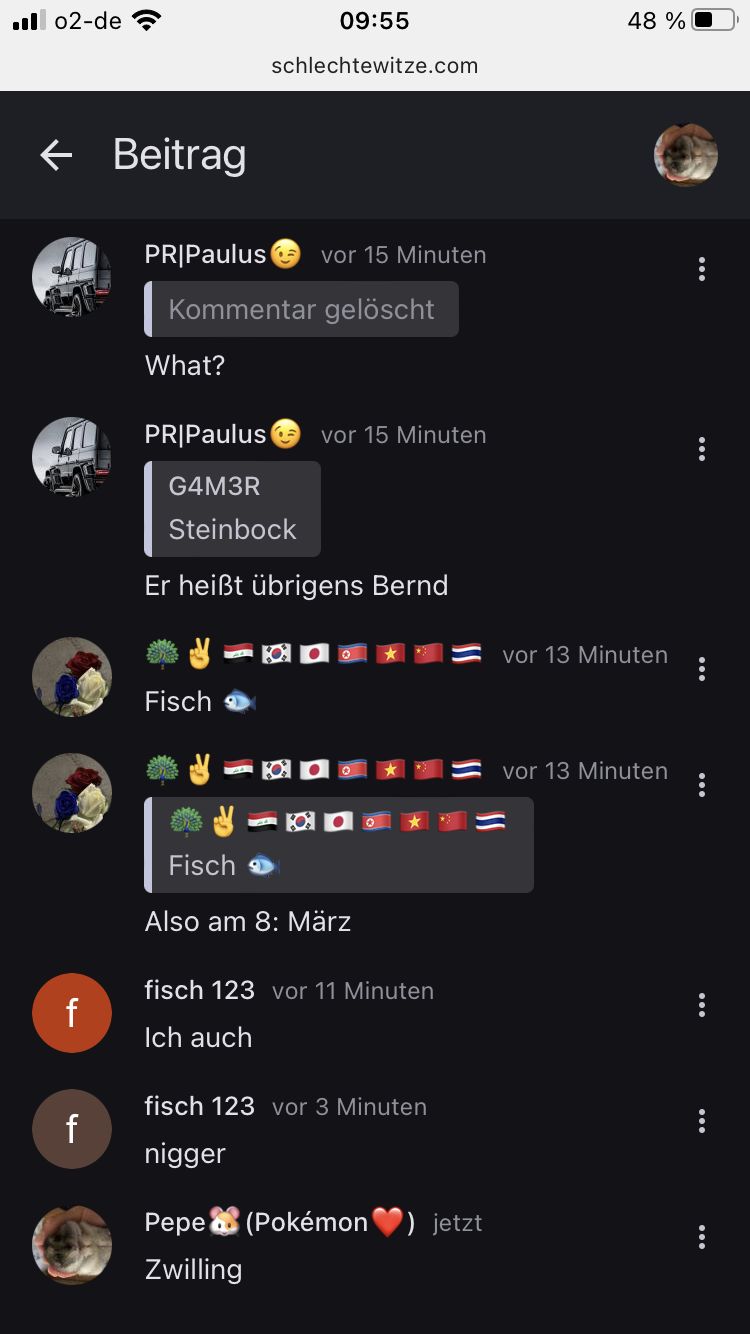Image resolution: width=750 pixels, height=1334 pixels.
Task: Tap the quoted "Fisch" reply block
Action: click(339, 844)
